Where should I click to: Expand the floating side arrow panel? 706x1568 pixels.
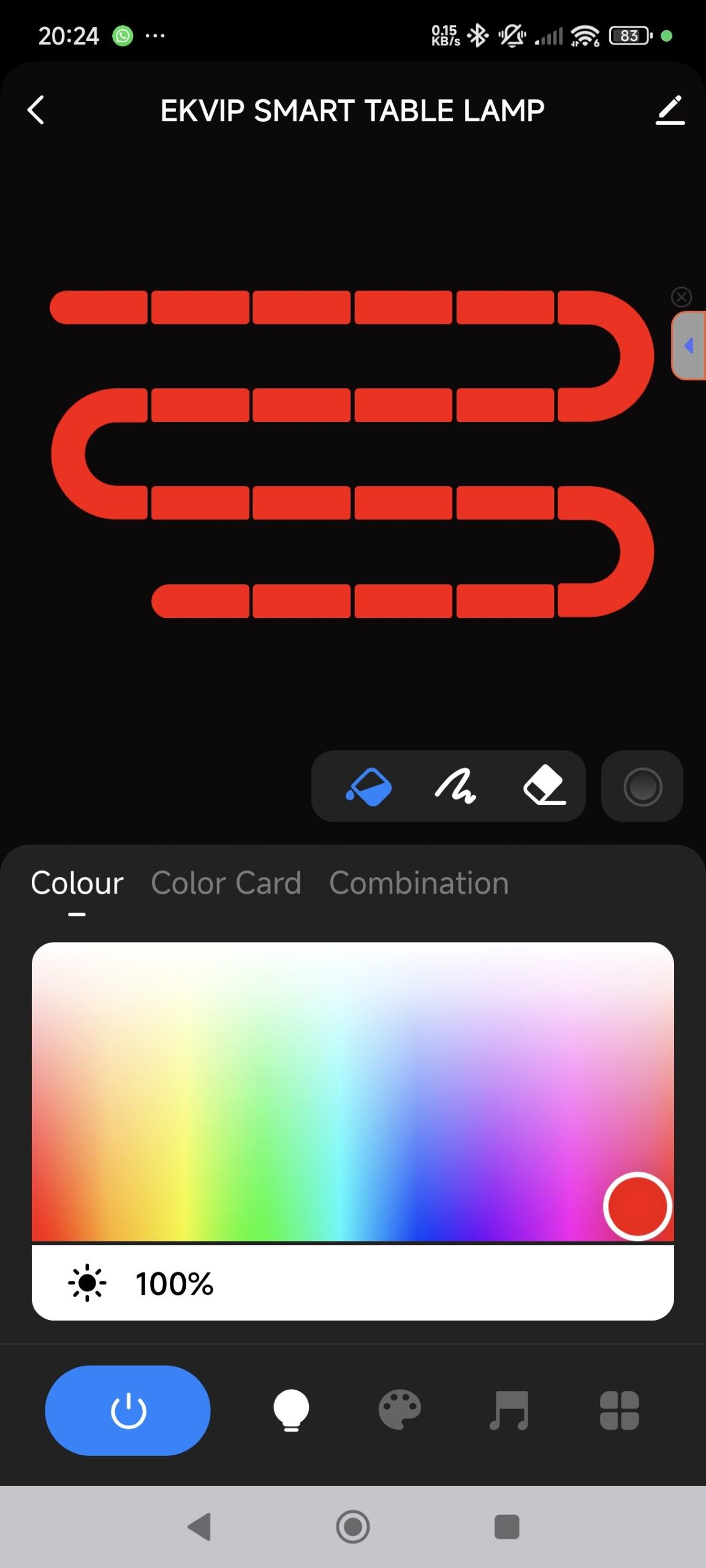click(689, 346)
